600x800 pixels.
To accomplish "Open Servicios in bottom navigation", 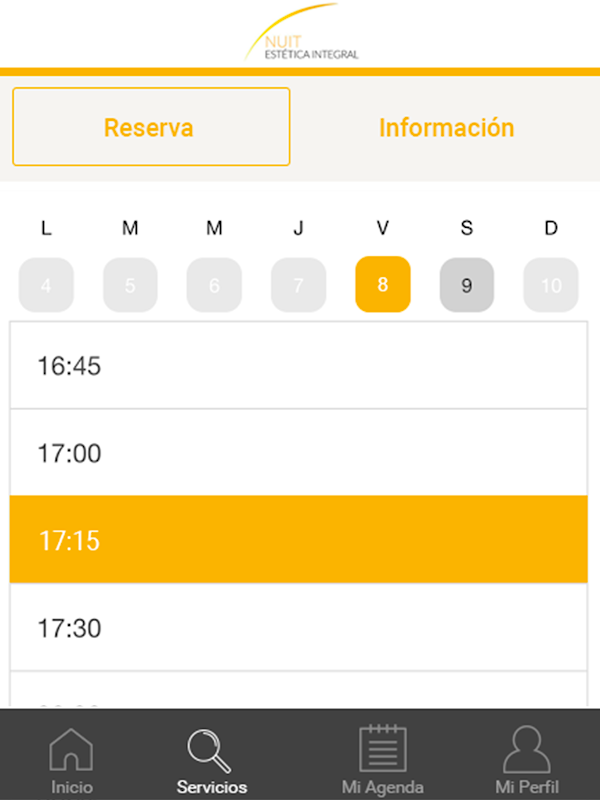I will coord(211,759).
